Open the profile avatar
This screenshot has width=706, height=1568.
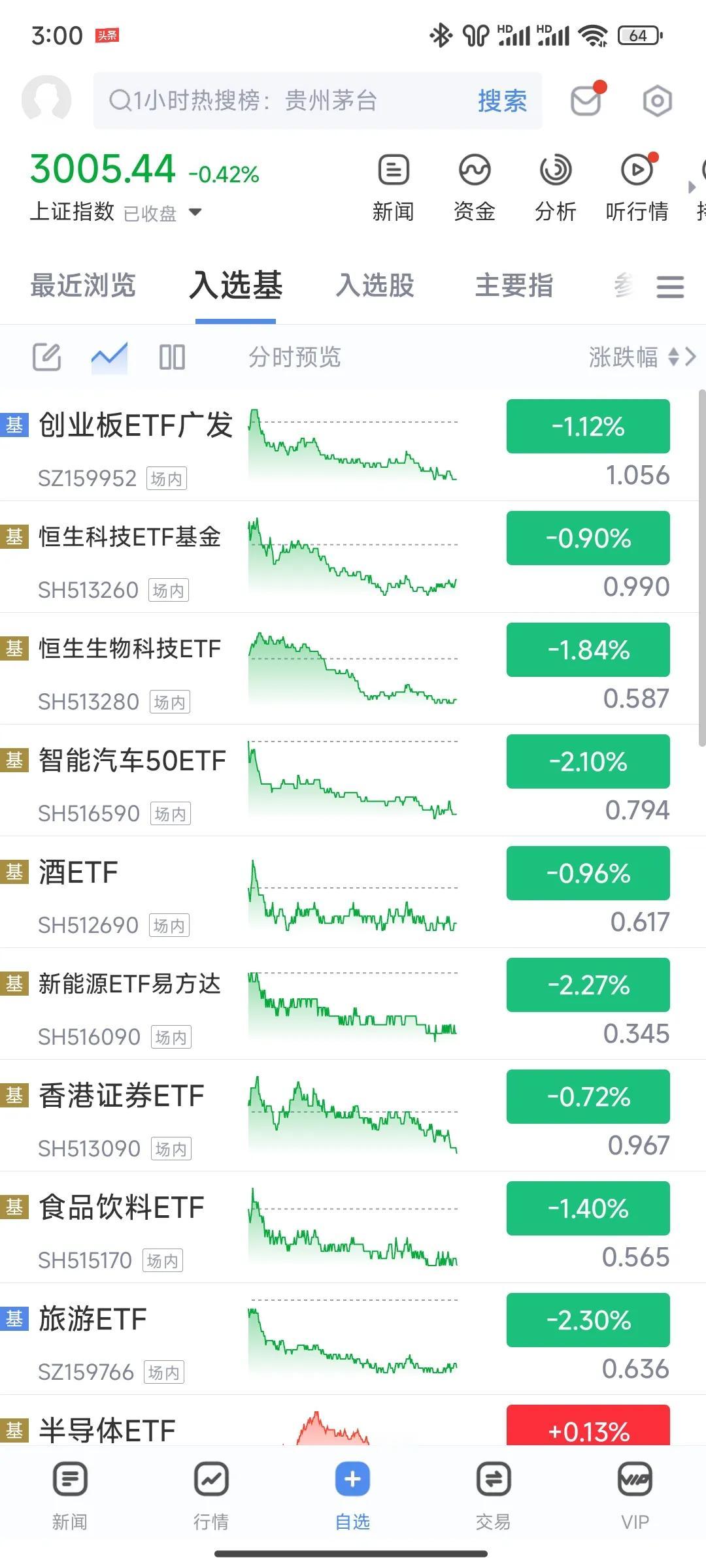(x=46, y=100)
